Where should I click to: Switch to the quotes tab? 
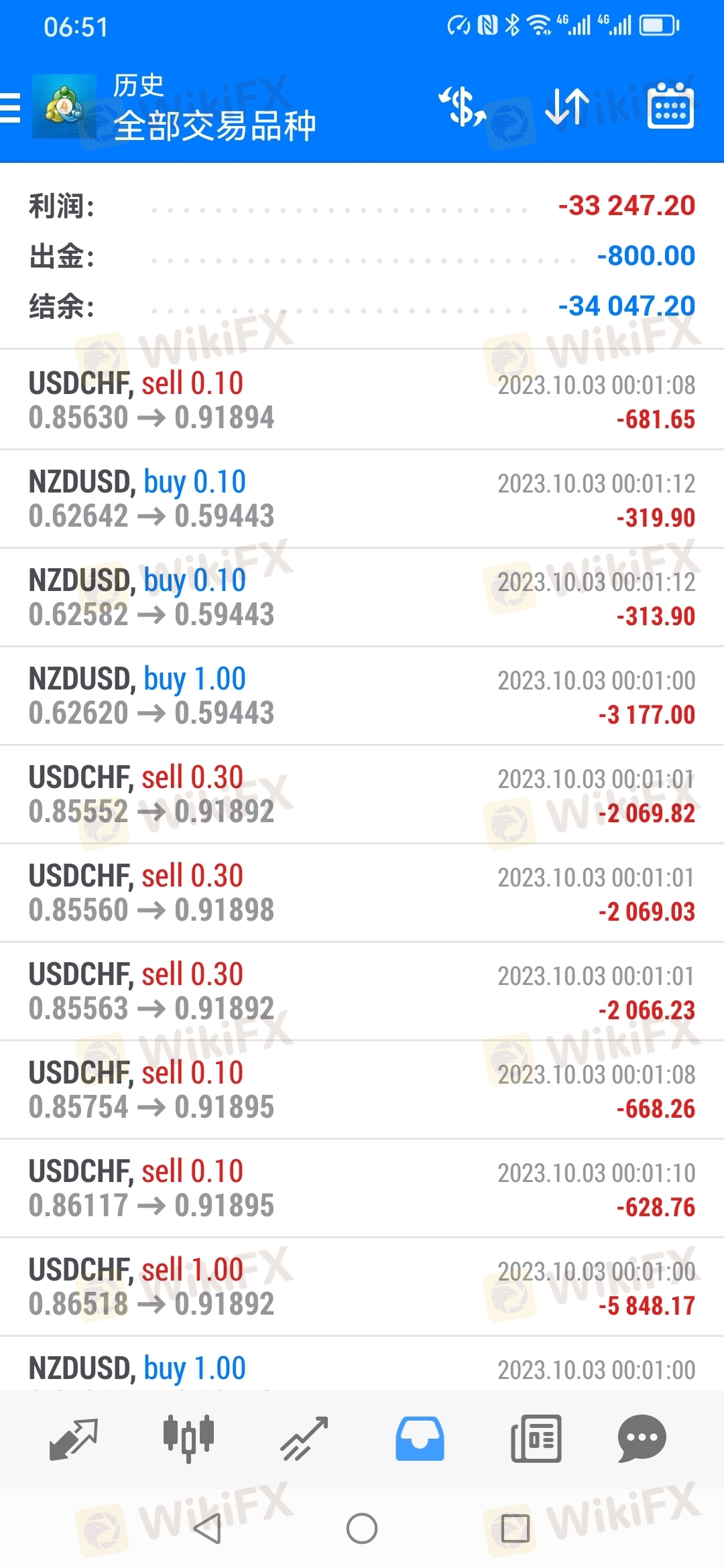(x=74, y=1439)
